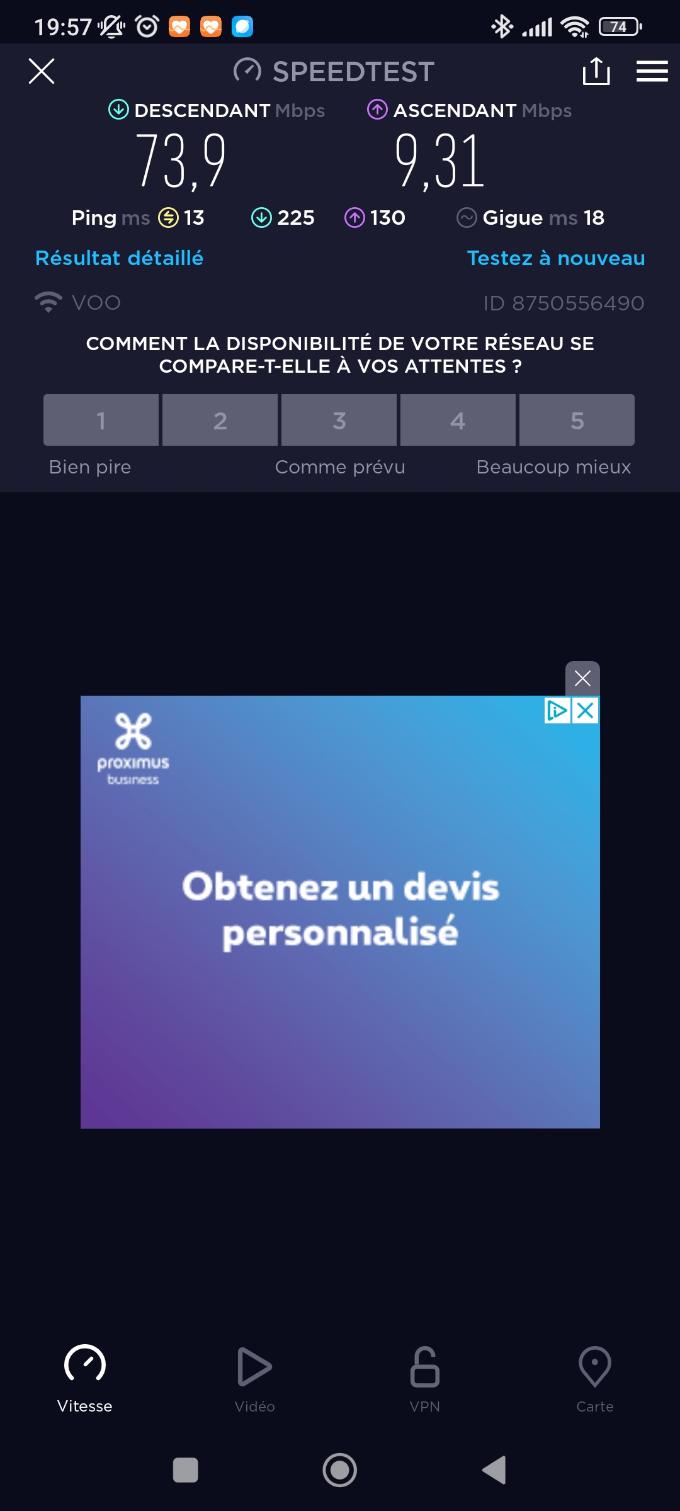680x1511 pixels.
Task: Close the speed test results
Action: coord(41,71)
